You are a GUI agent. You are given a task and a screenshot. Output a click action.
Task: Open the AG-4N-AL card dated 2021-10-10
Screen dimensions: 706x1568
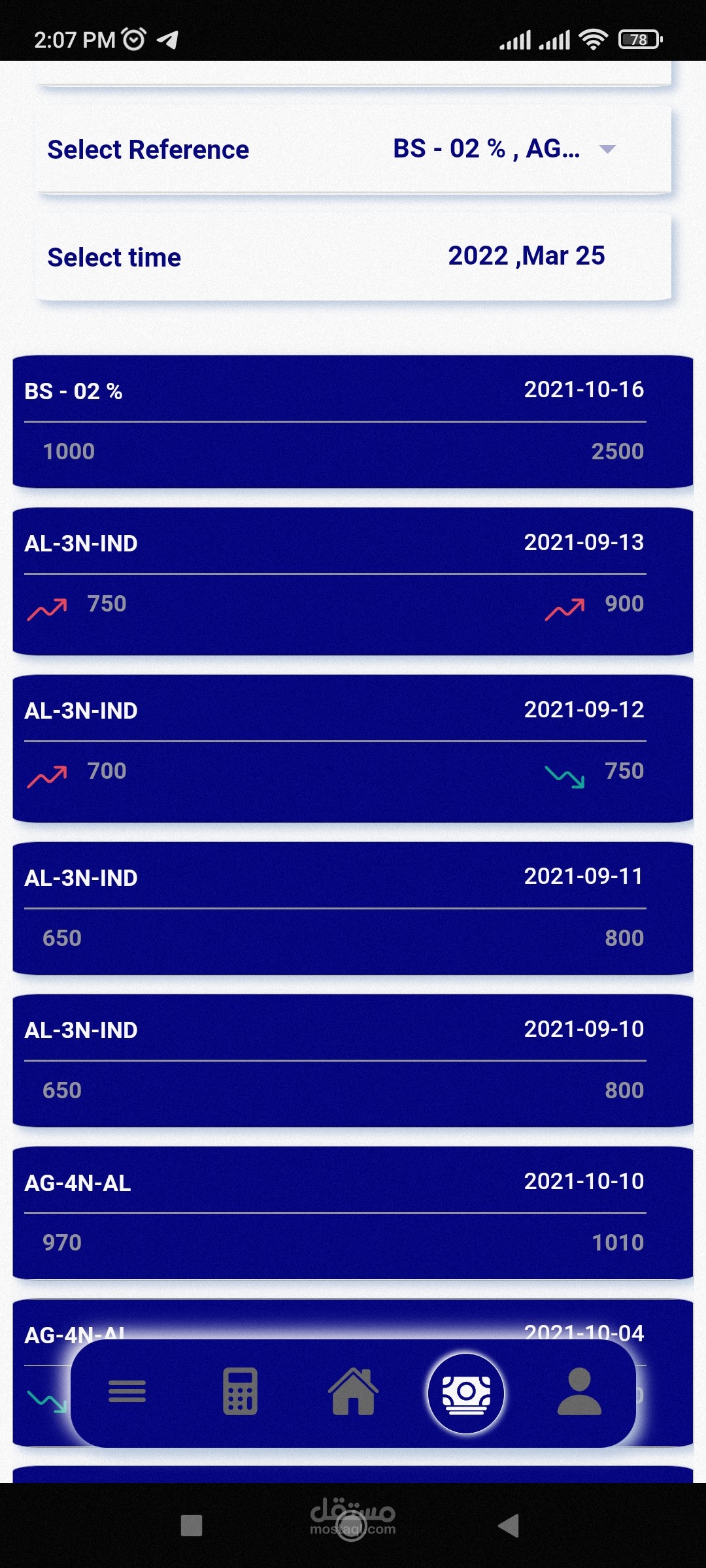353,1213
